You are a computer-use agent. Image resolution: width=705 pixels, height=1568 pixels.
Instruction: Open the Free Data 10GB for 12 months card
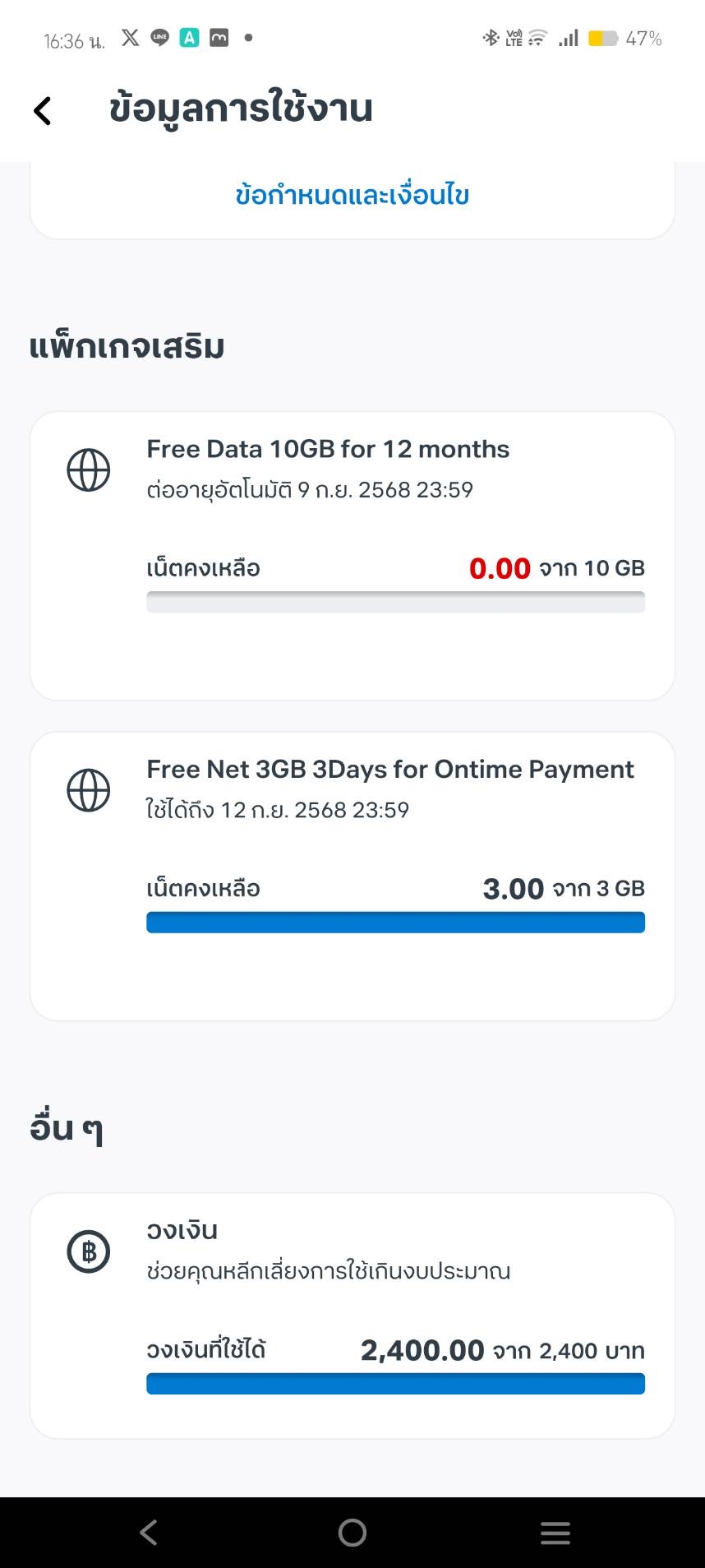click(352, 556)
